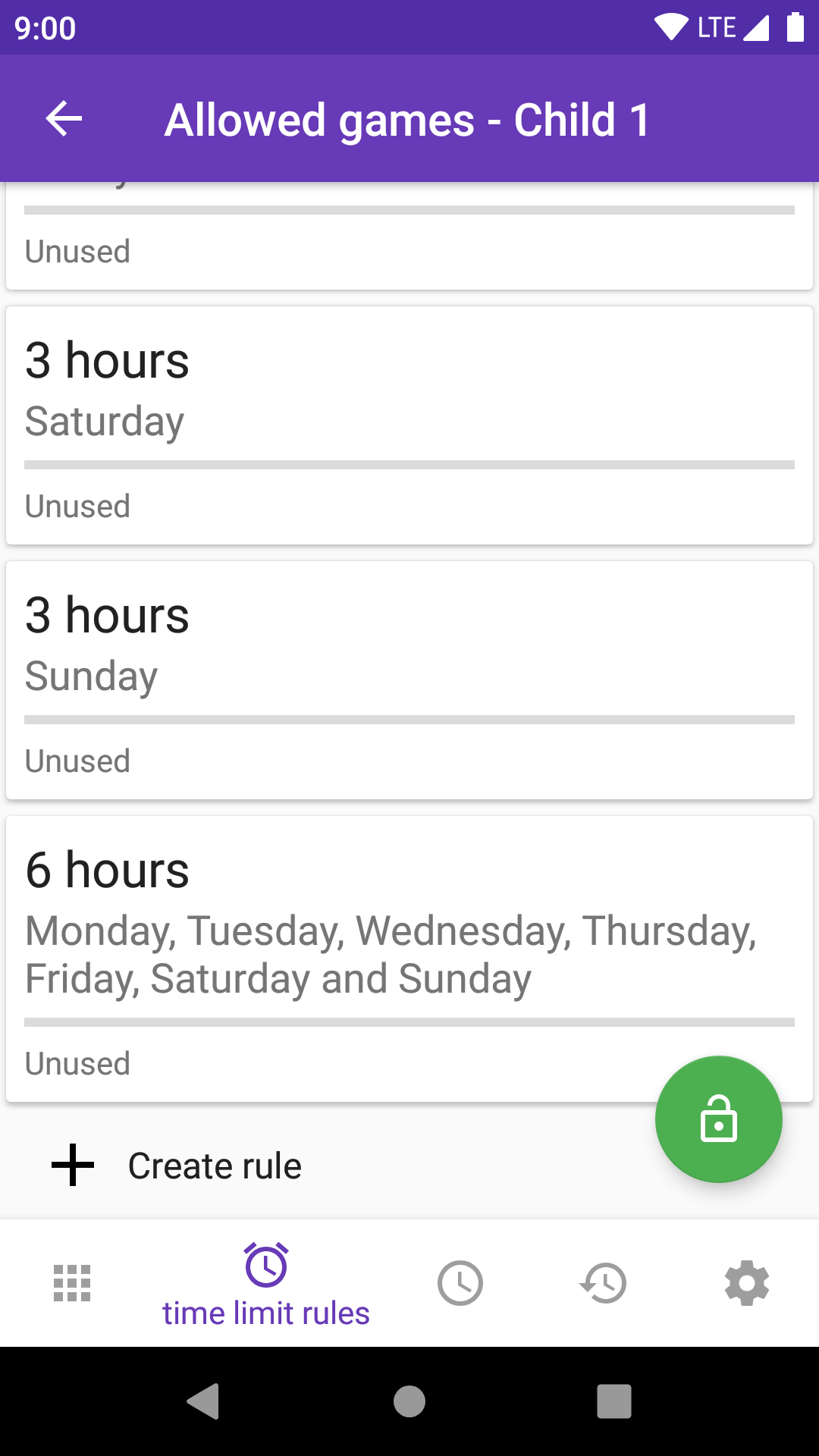The image size is (819, 1456).
Task: Open the usage history tab
Action: point(604,1283)
